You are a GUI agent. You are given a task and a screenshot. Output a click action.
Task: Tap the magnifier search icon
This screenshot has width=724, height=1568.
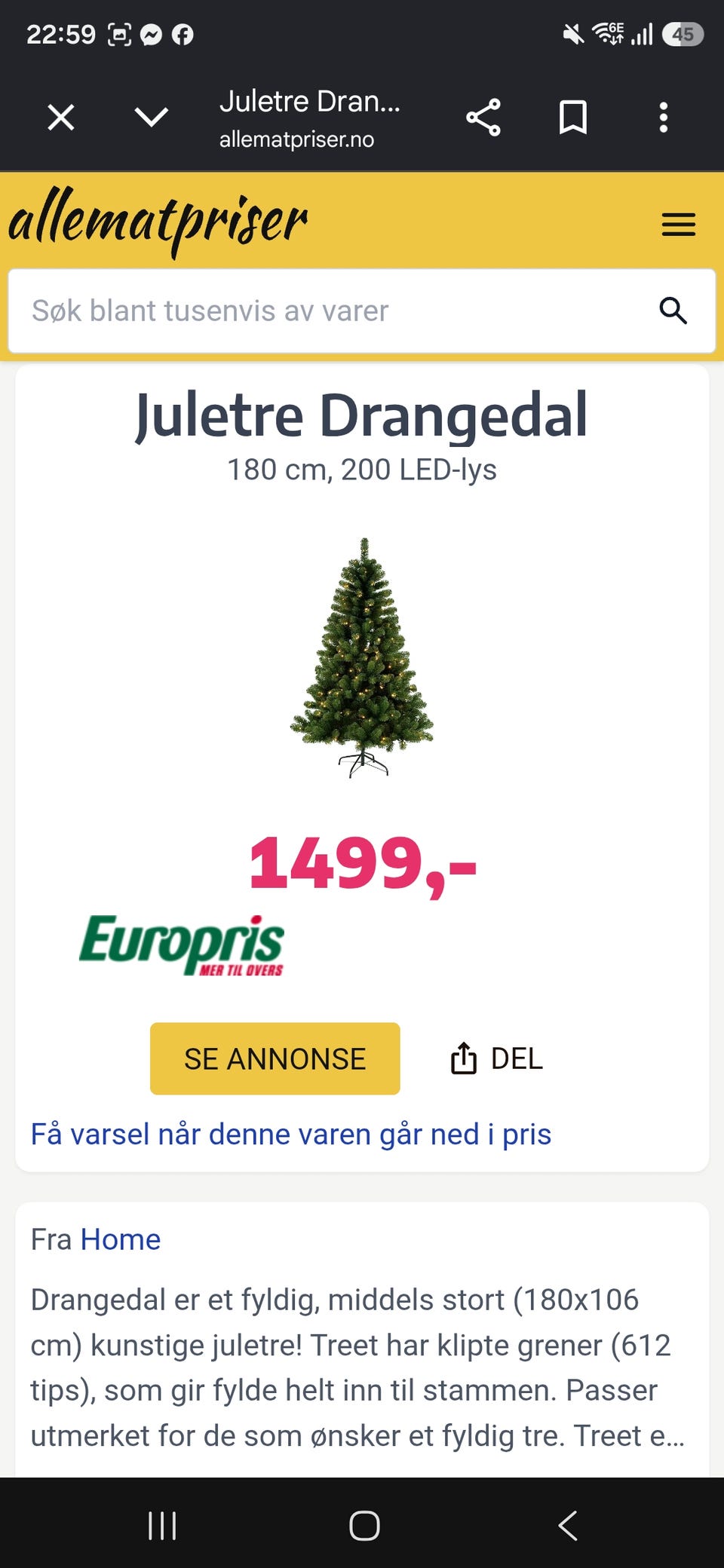pyautogui.click(x=673, y=311)
